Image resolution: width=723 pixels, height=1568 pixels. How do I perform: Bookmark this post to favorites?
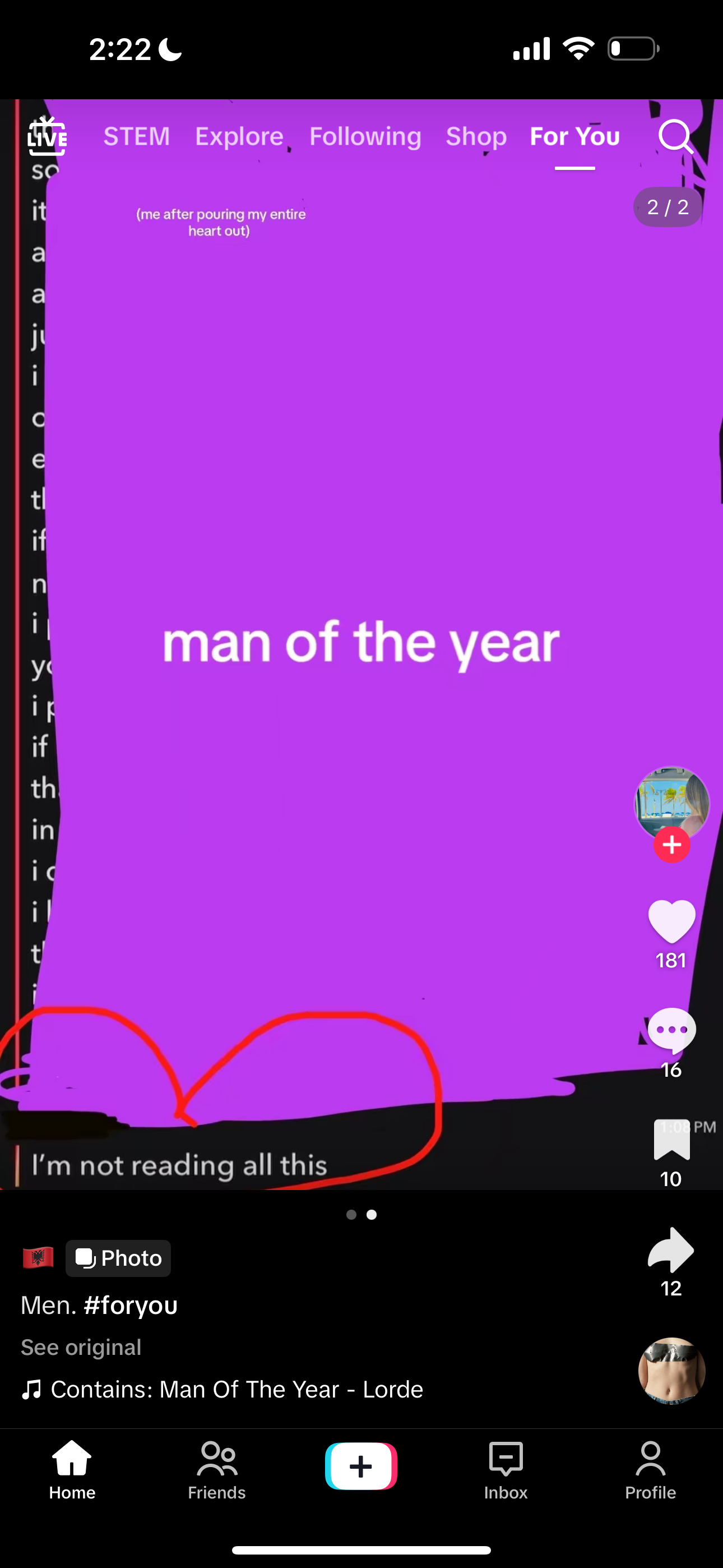pyautogui.click(x=671, y=1140)
